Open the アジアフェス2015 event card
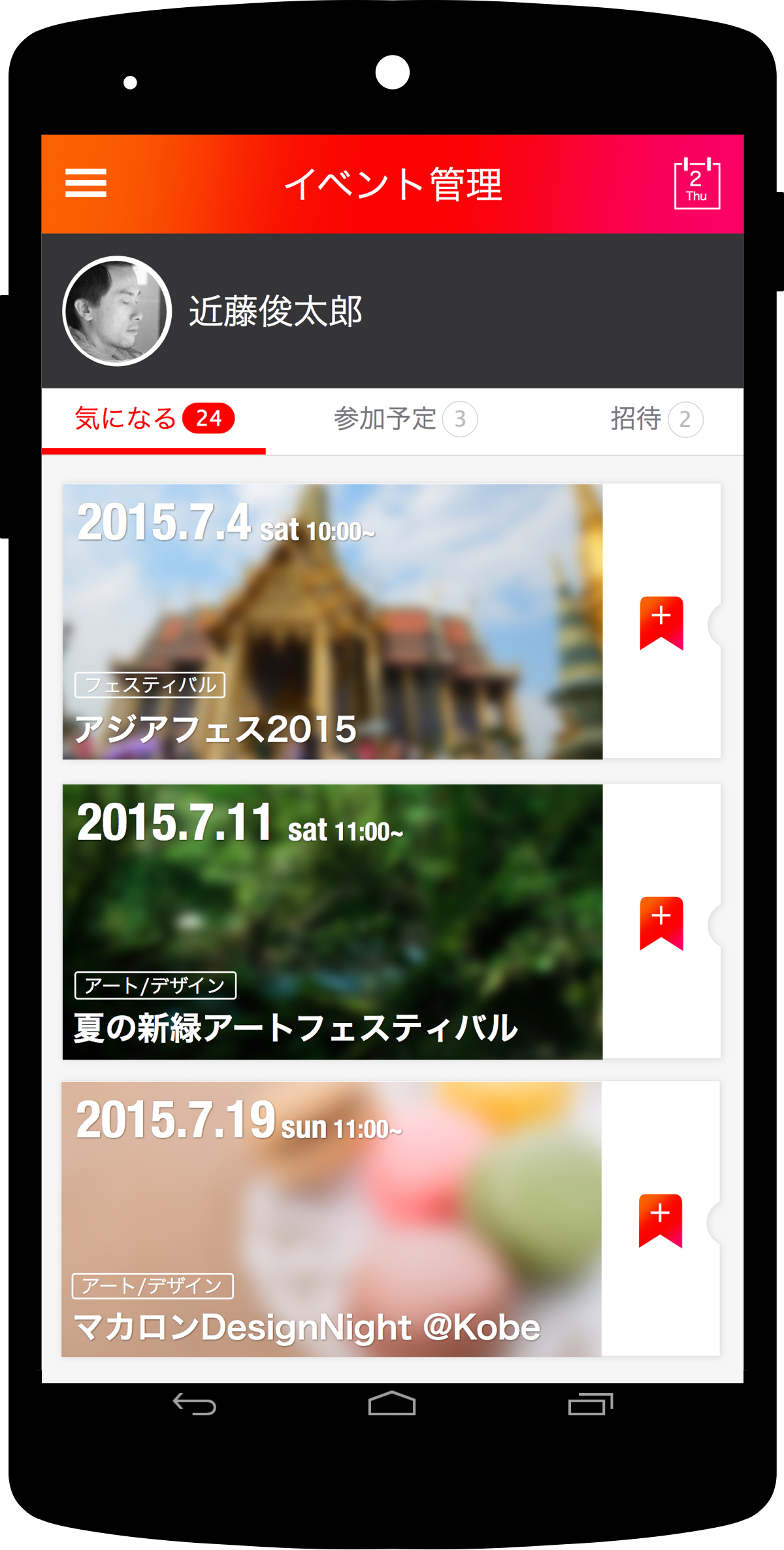 333,622
